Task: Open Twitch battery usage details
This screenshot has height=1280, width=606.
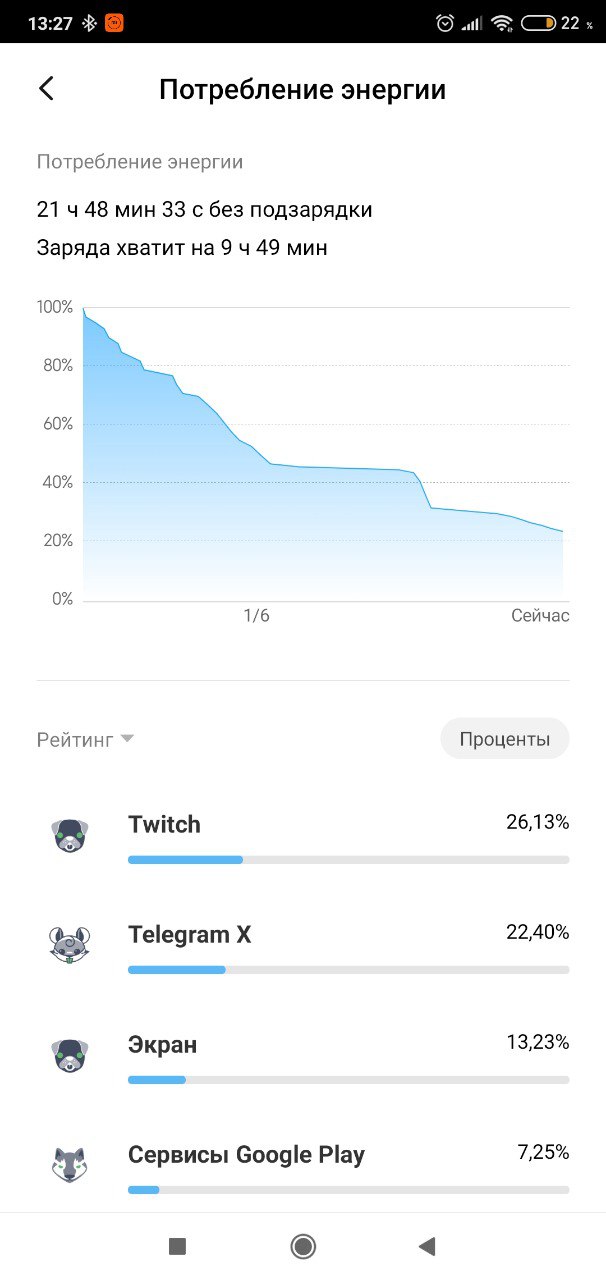Action: (x=310, y=835)
